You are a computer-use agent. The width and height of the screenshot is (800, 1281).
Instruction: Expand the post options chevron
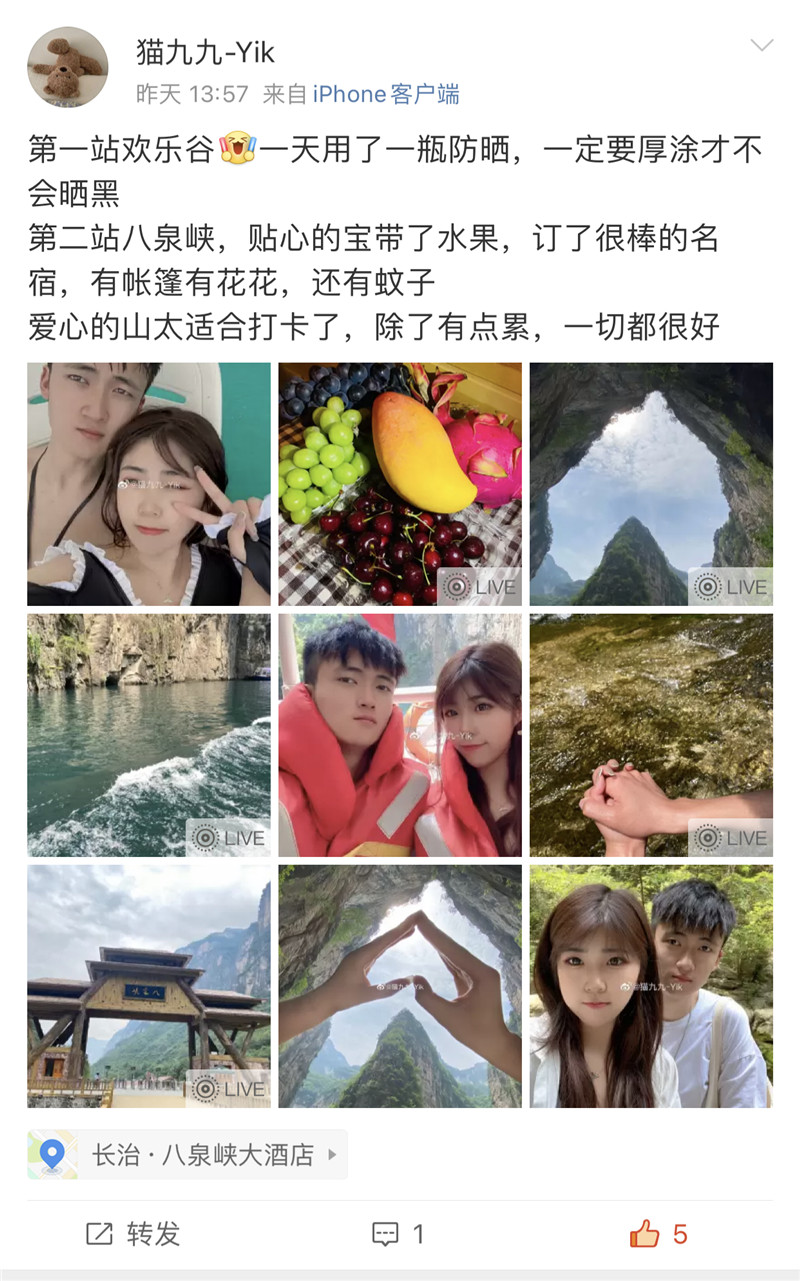click(x=762, y=46)
